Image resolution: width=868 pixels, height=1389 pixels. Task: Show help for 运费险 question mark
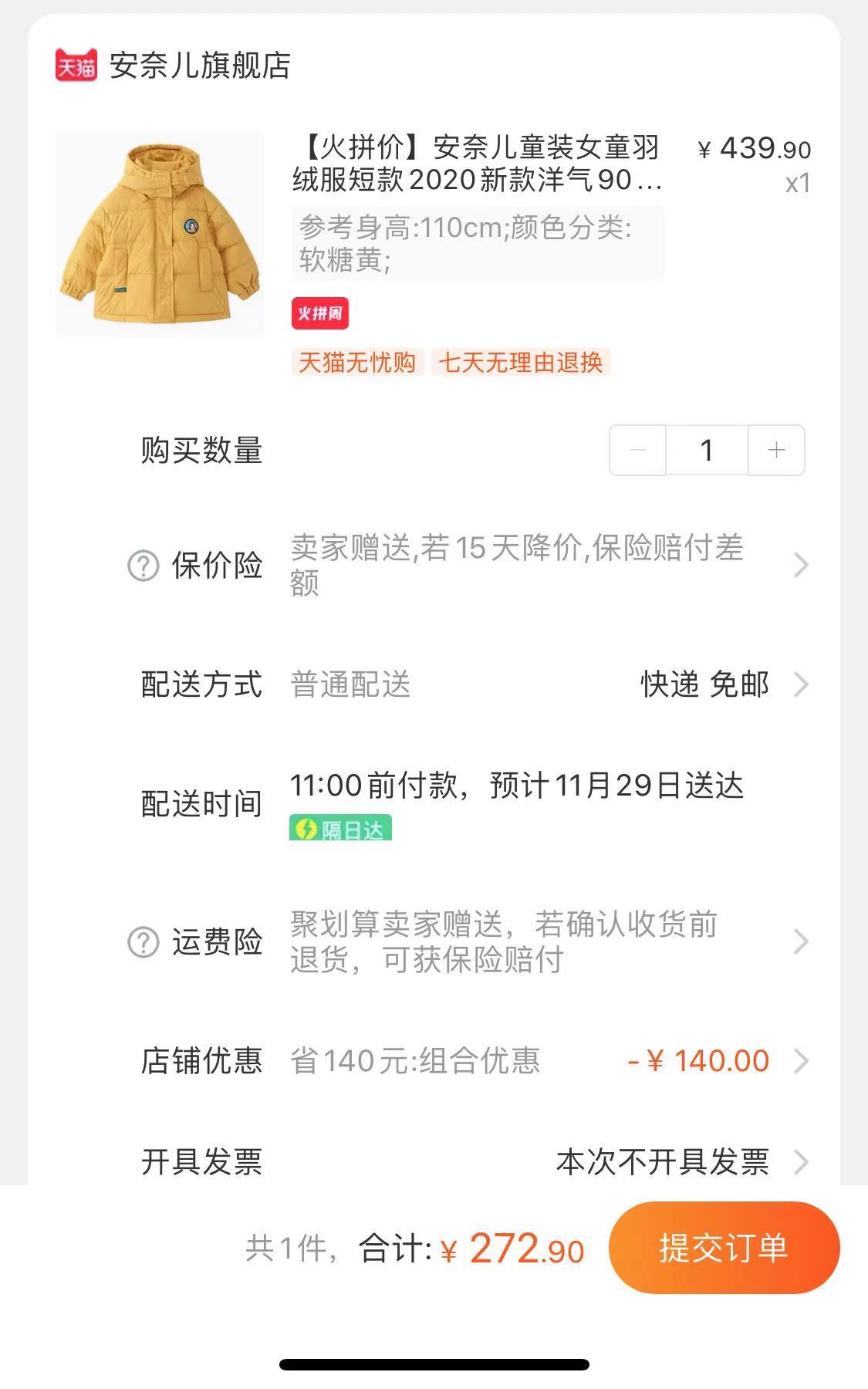pyautogui.click(x=143, y=942)
